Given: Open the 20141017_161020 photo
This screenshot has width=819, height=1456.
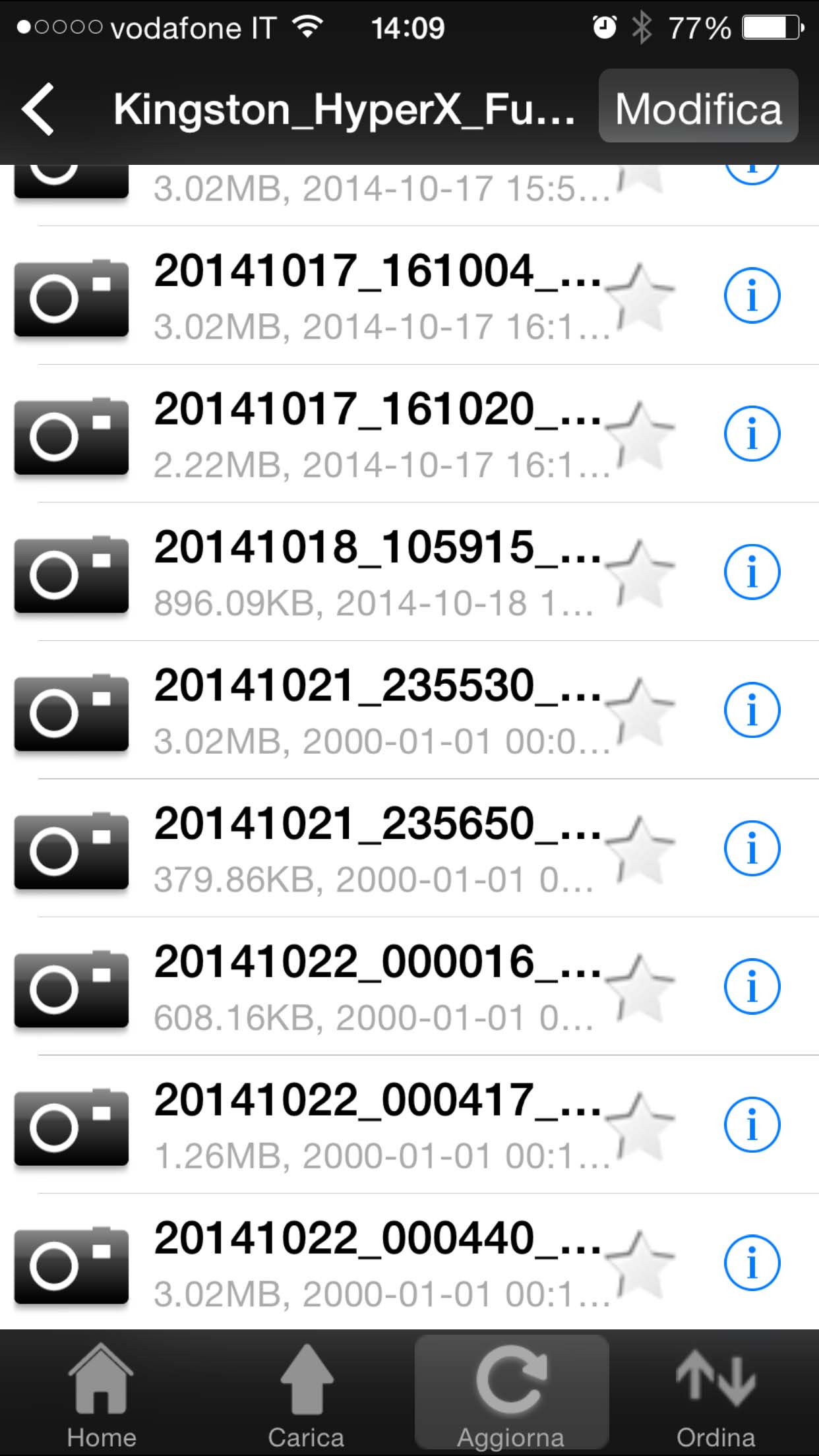Looking at the screenshot, I should point(343,435).
